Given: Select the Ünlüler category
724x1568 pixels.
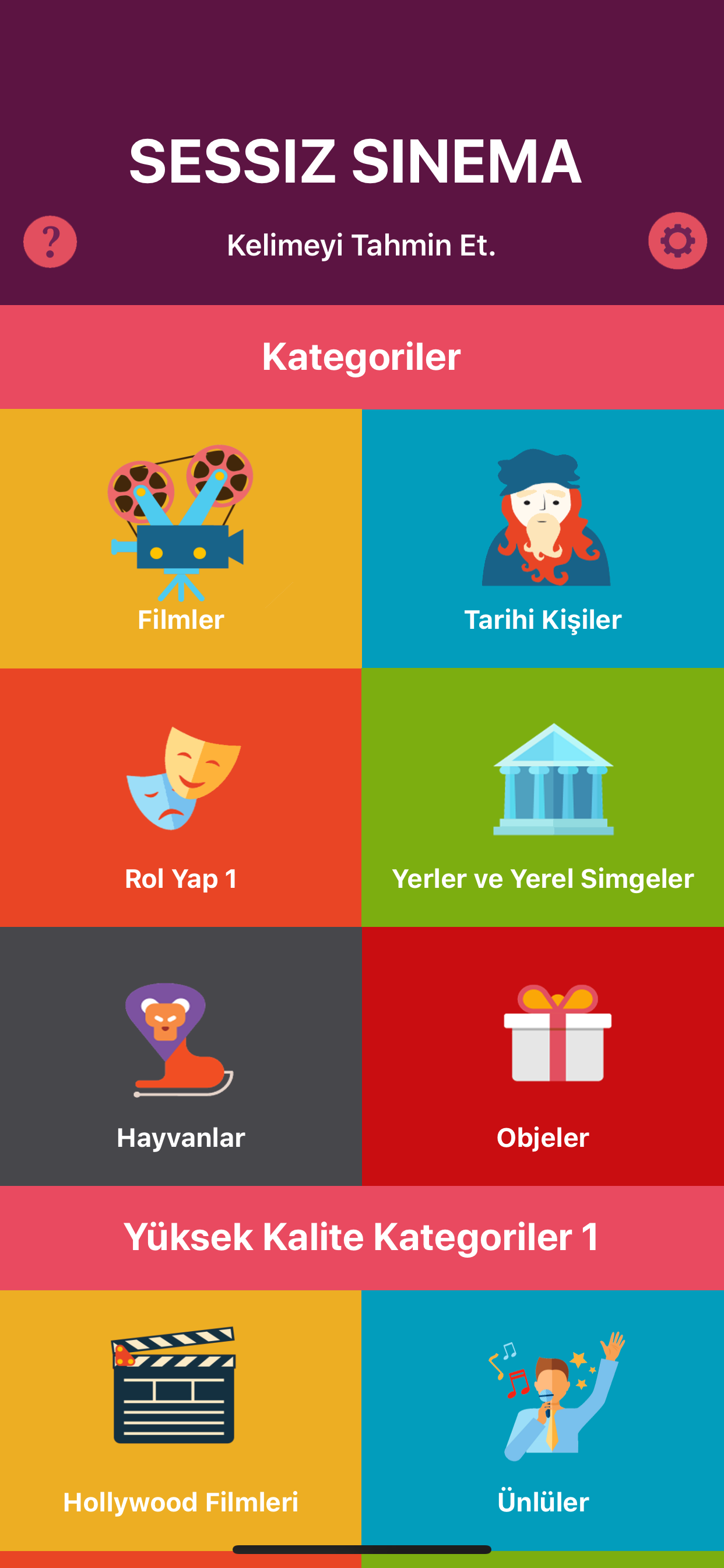Looking at the screenshot, I should [x=543, y=1418].
